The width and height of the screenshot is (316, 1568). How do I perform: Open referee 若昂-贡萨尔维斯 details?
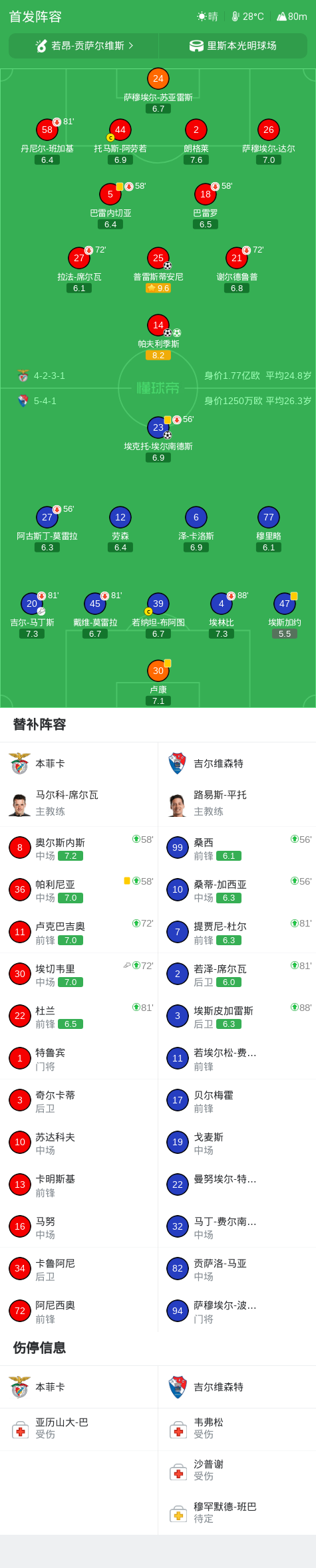84,46
